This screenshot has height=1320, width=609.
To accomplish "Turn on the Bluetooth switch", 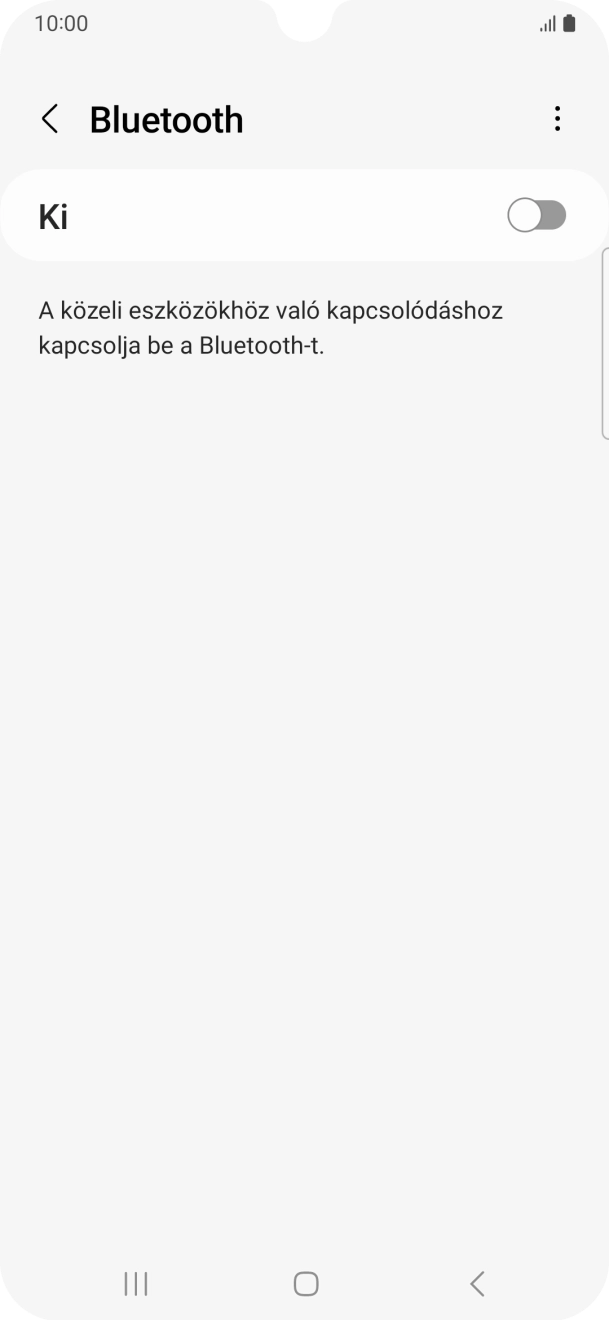I will click(537, 215).
